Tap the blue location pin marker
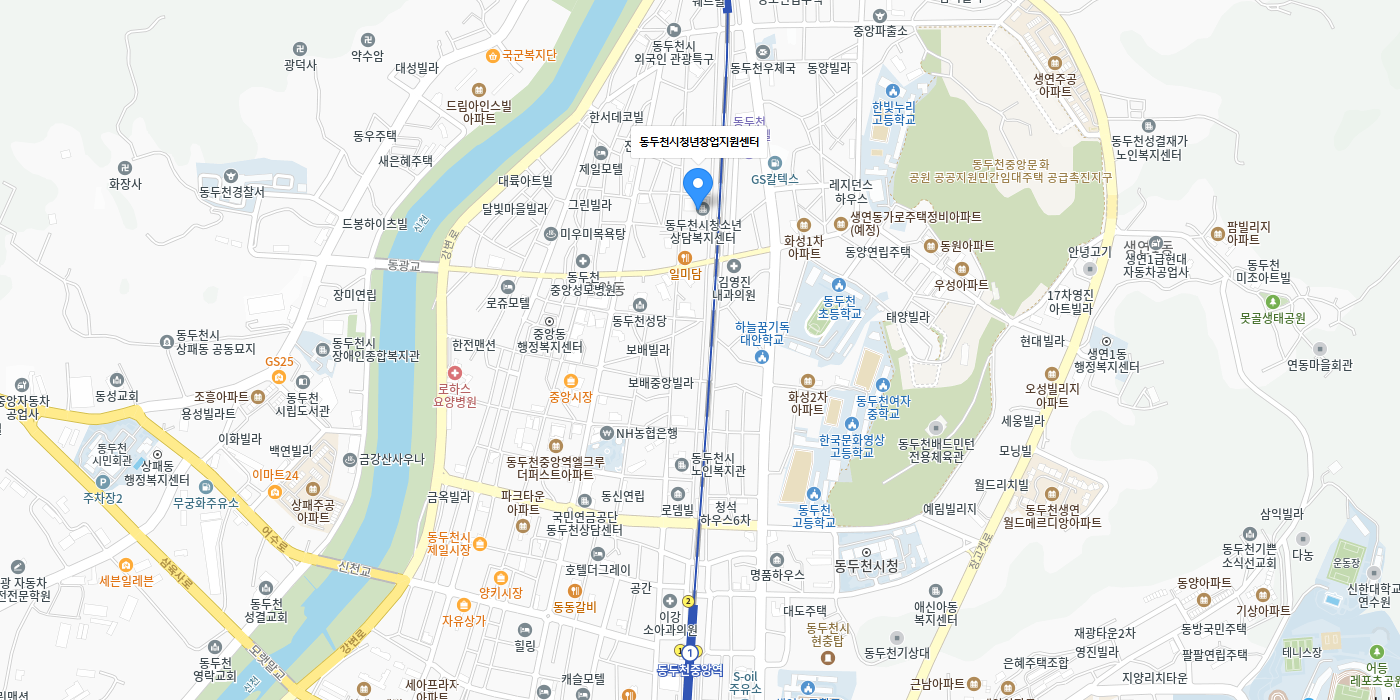This screenshot has height=700, width=1400. pos(698,187)
